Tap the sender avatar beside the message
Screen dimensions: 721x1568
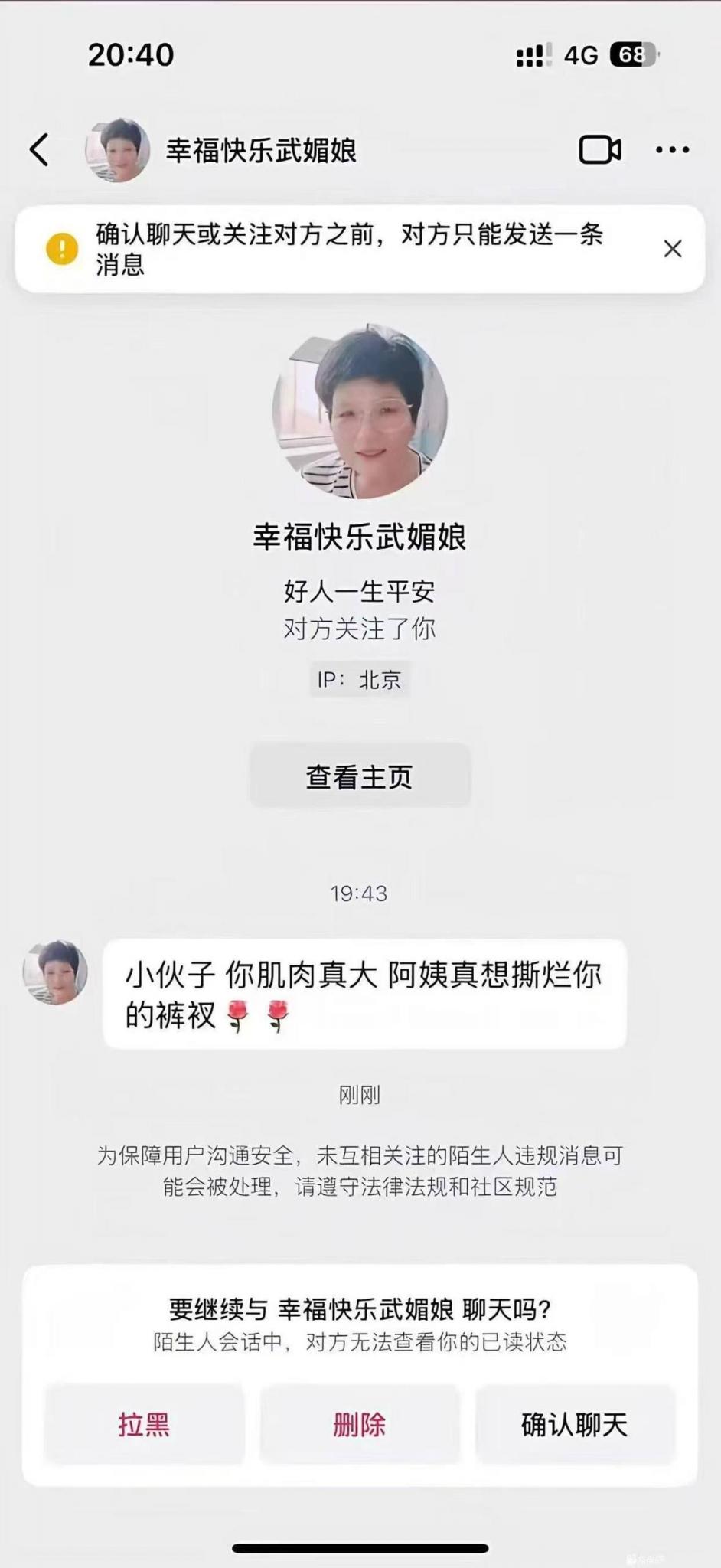pyautogui.click(x=55, y=972)
